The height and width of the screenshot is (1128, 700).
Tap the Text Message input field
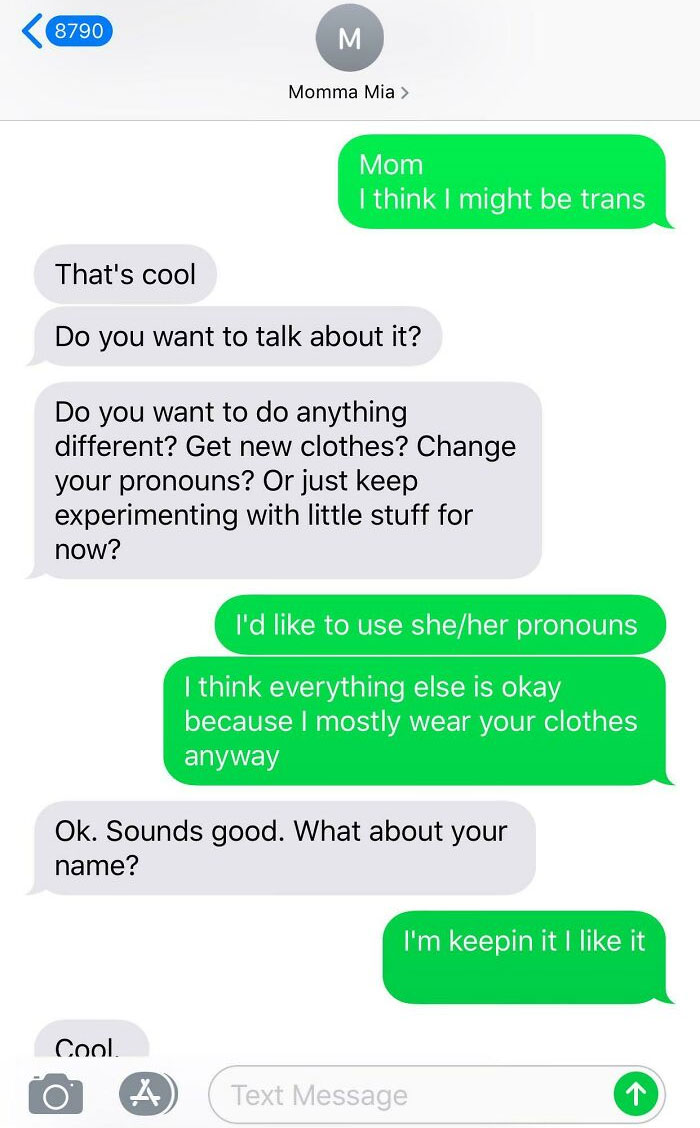pyautogui.click(x=410, y=1095)
